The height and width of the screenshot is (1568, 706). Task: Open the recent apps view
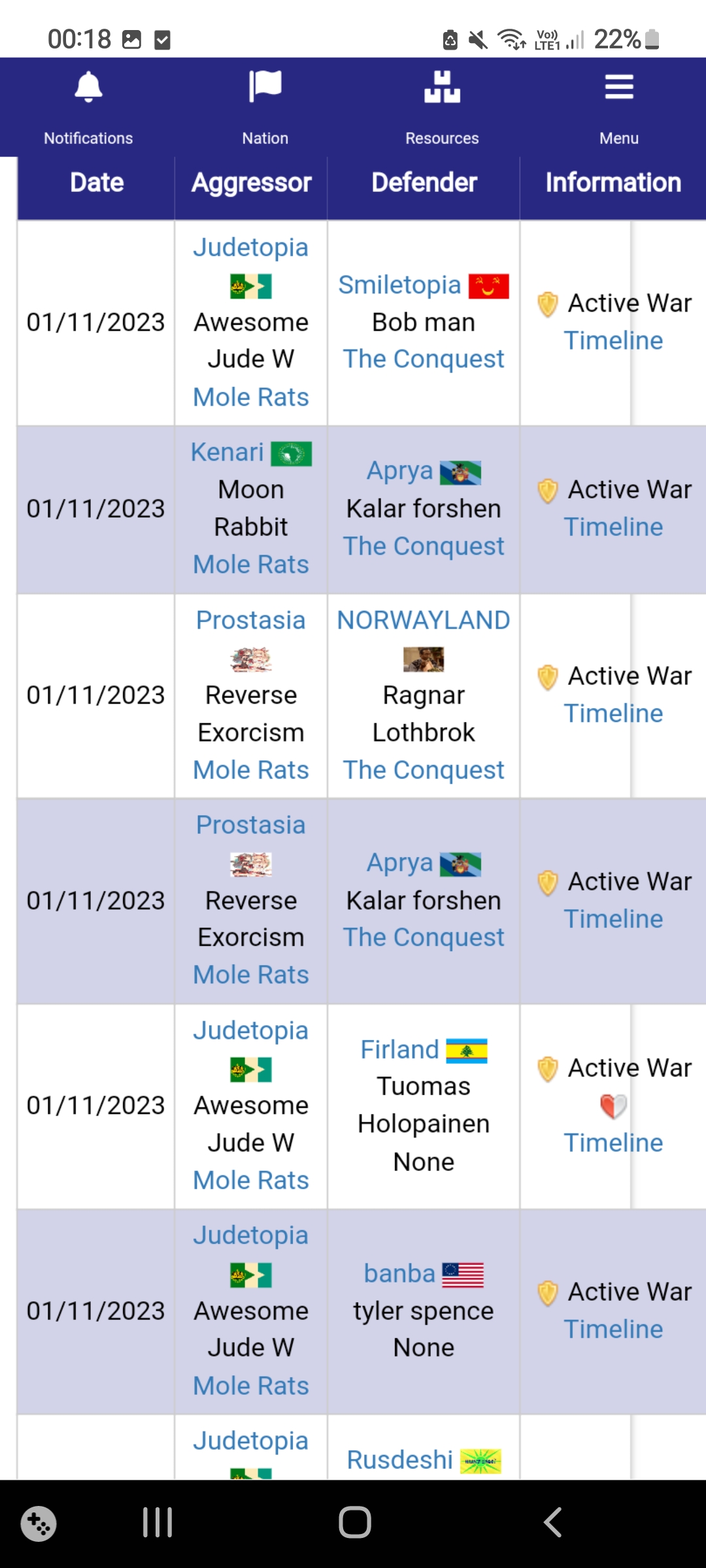[158, 1522]
